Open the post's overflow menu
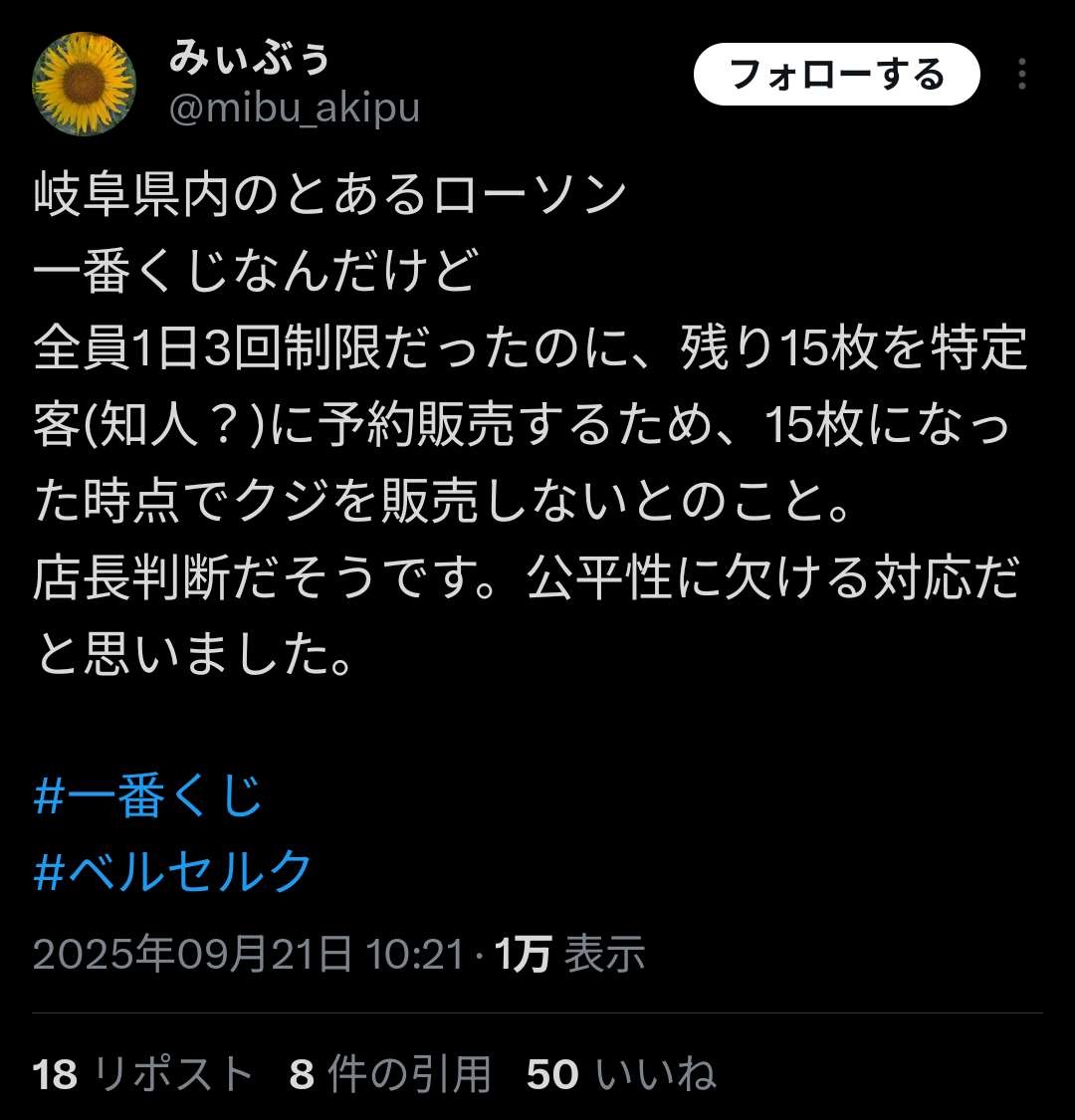Viewport: 1075px width, 1120px height. pyautogui.click(x=1022, y=75)
